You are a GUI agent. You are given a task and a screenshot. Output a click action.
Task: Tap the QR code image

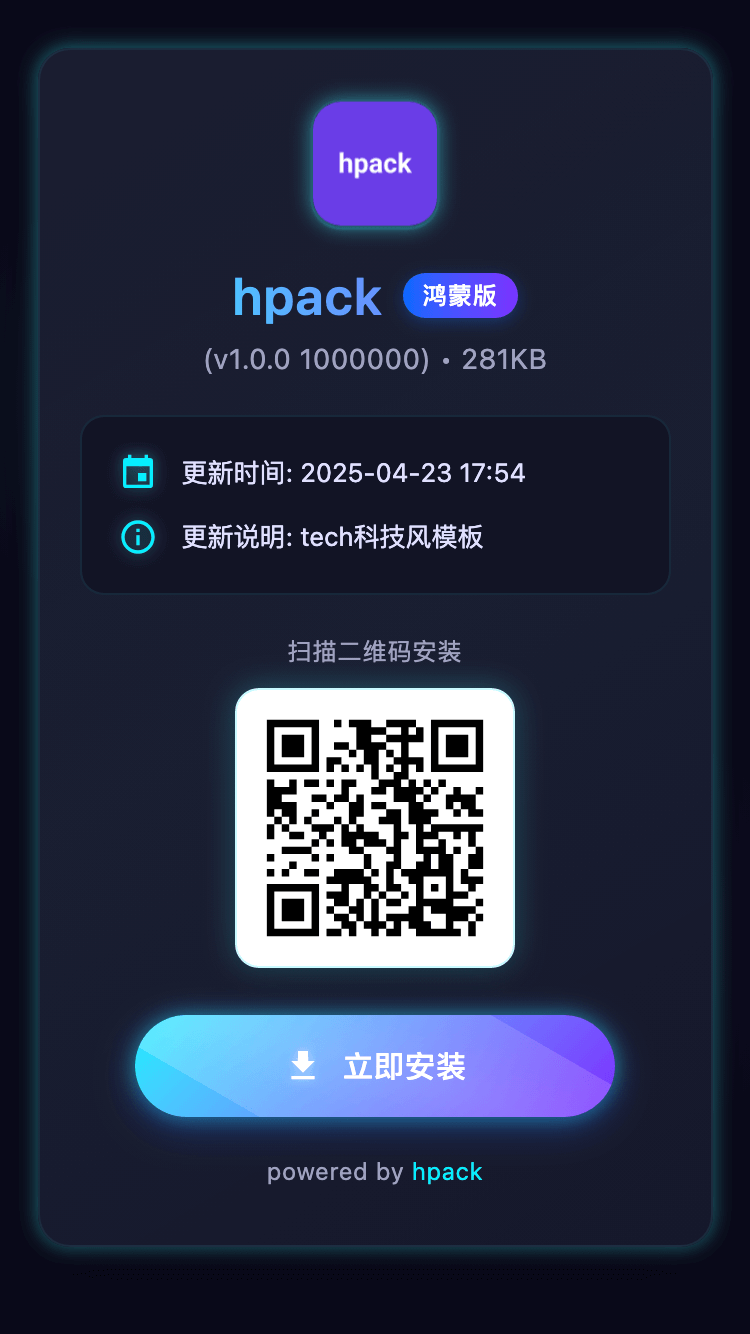click(375, 828)
